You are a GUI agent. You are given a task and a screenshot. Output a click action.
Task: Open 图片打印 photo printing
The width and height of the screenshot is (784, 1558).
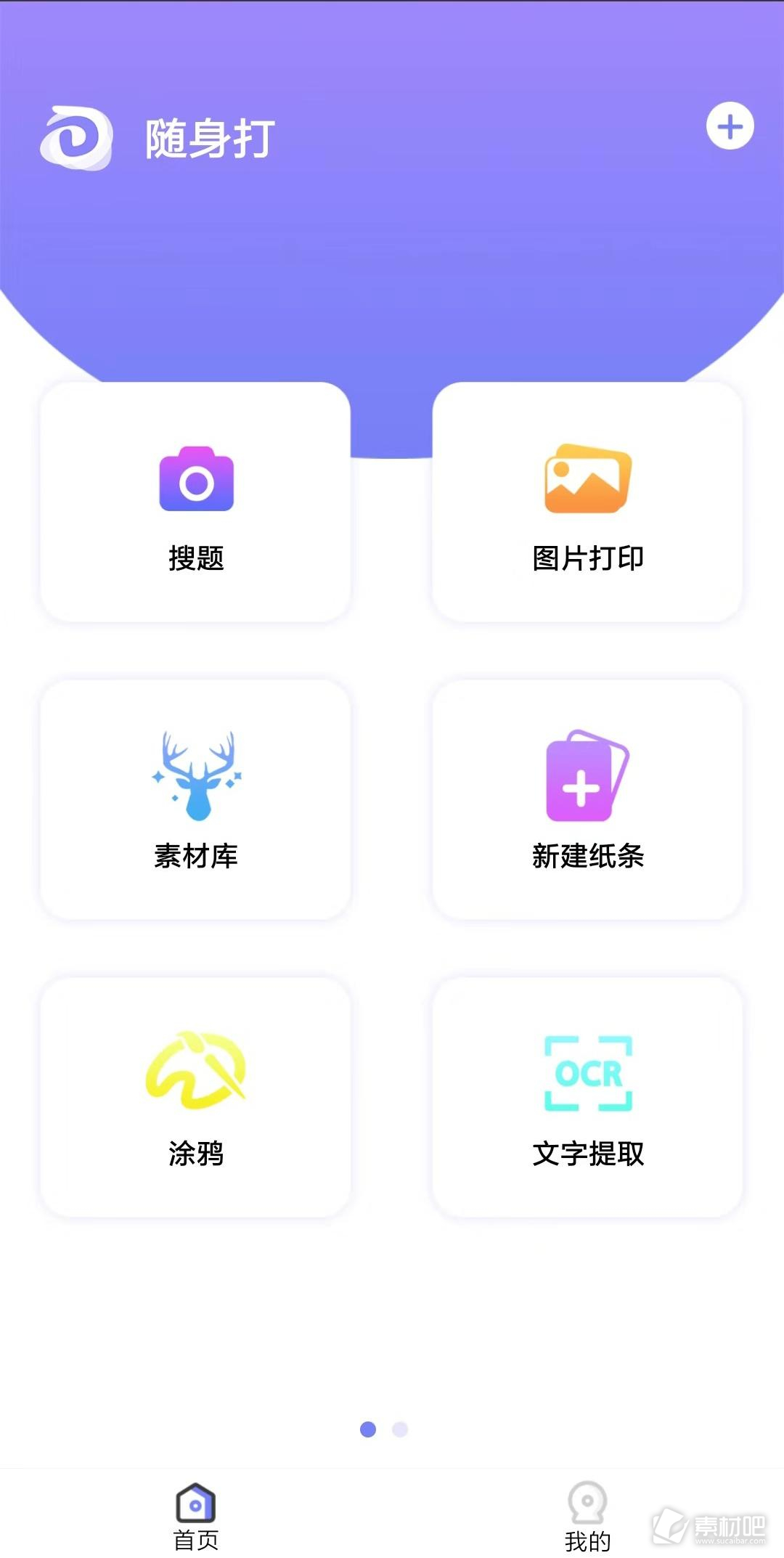pyautogui.click(x=587, y=502)
